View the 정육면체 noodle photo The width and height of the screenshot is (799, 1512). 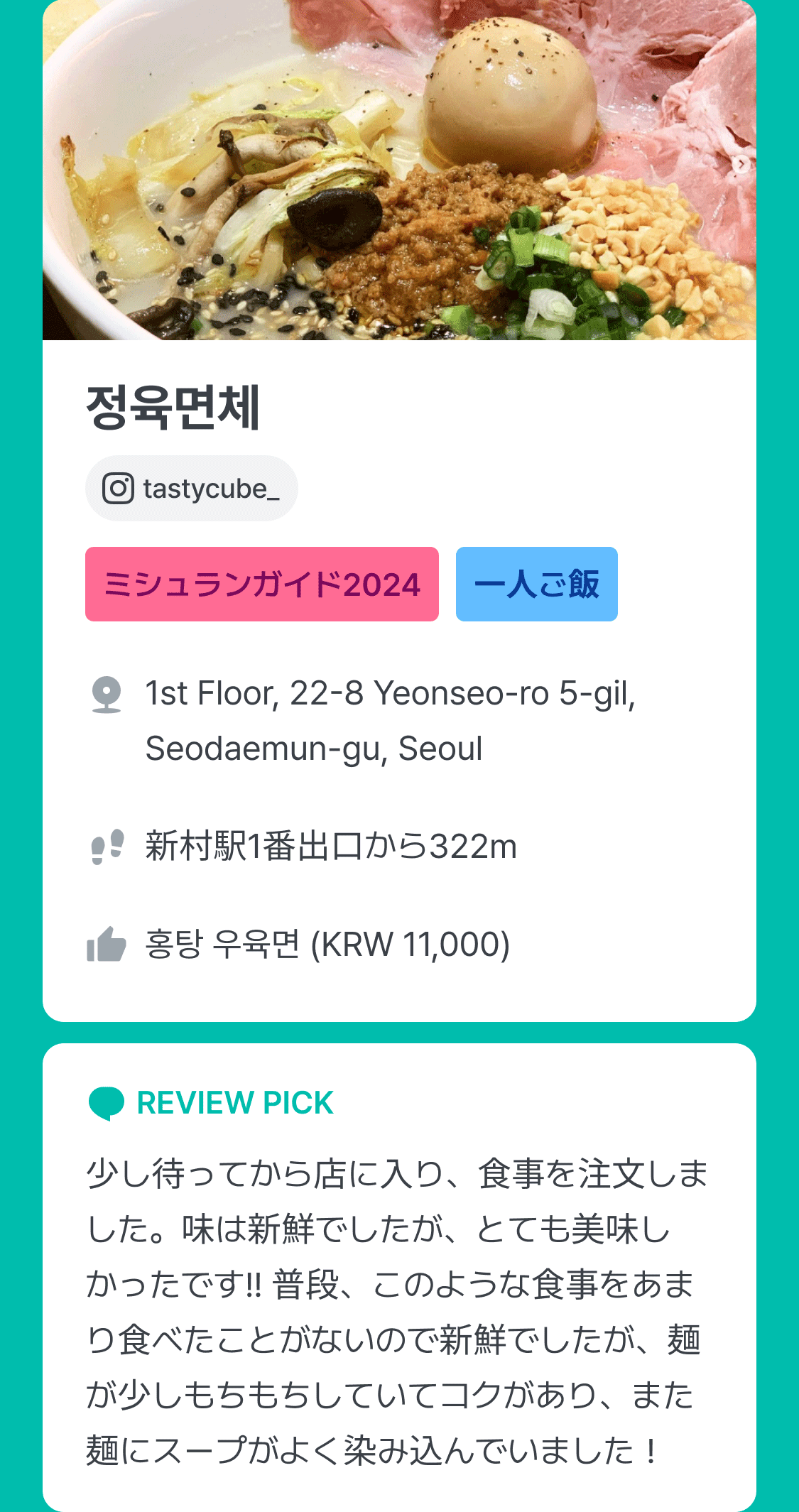pos(399,170)
